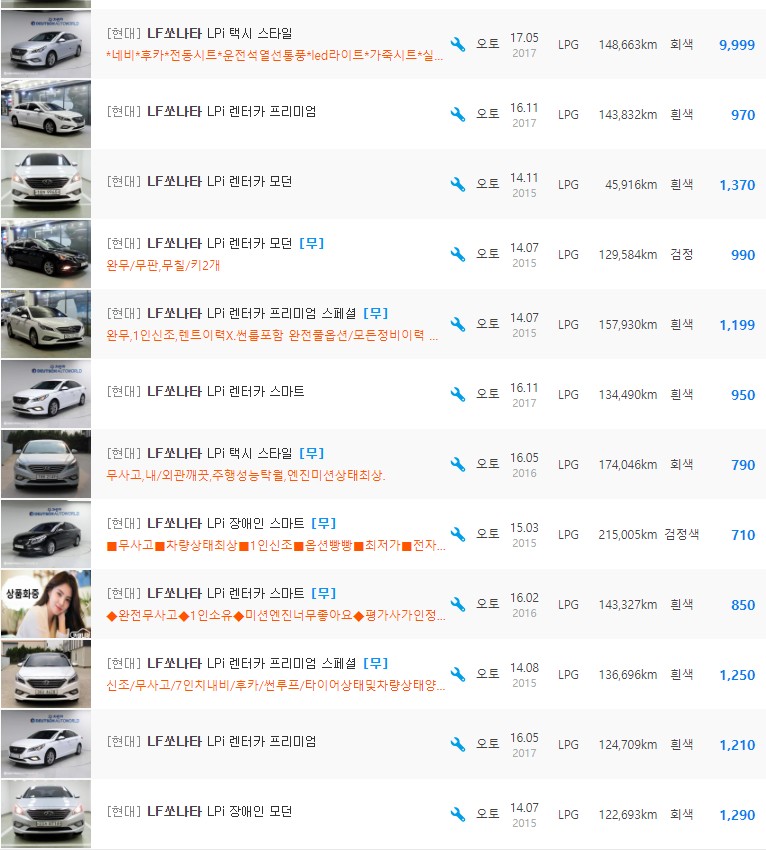
Task: Open the wrench icon on the 렌터카 스마트 950 listing
Action: 457,394
